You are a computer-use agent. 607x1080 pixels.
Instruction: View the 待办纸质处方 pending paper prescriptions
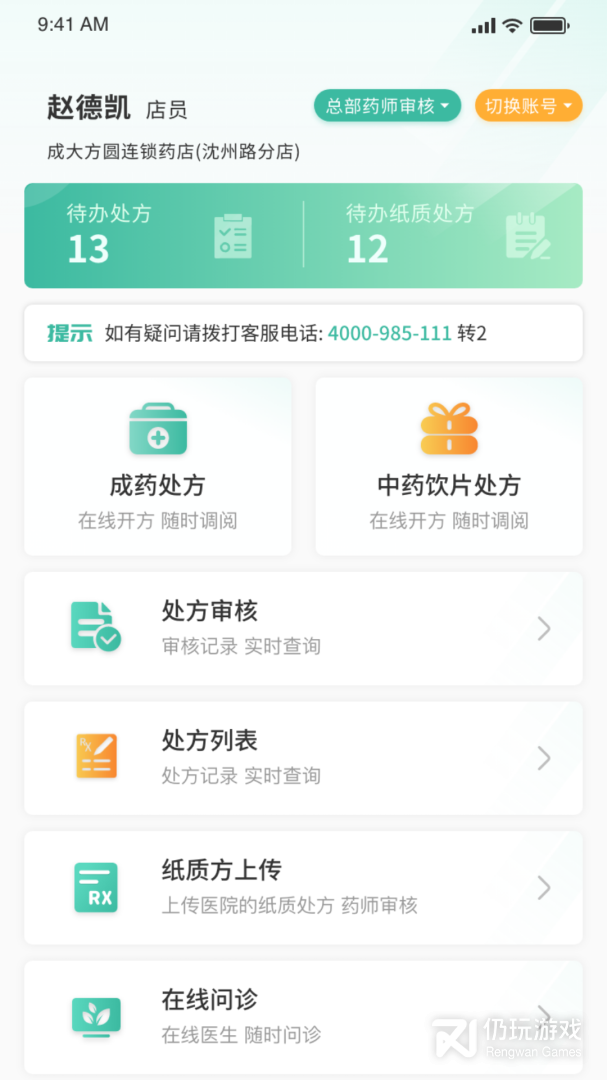[443, 236]
